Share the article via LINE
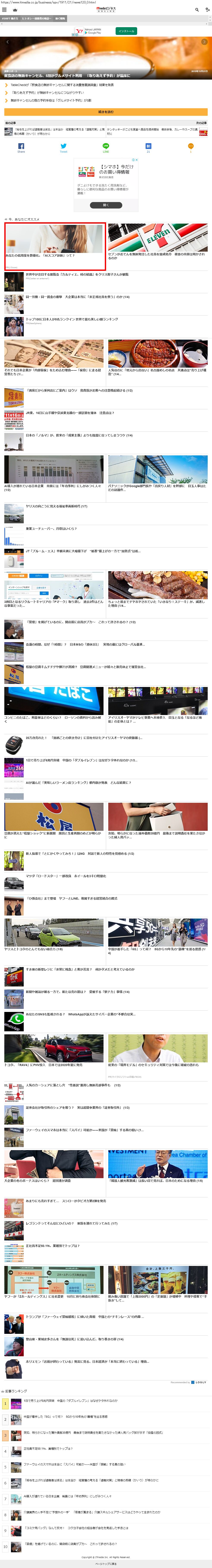This screenshot has width=212, height=1568. click(x=106, y=147)
